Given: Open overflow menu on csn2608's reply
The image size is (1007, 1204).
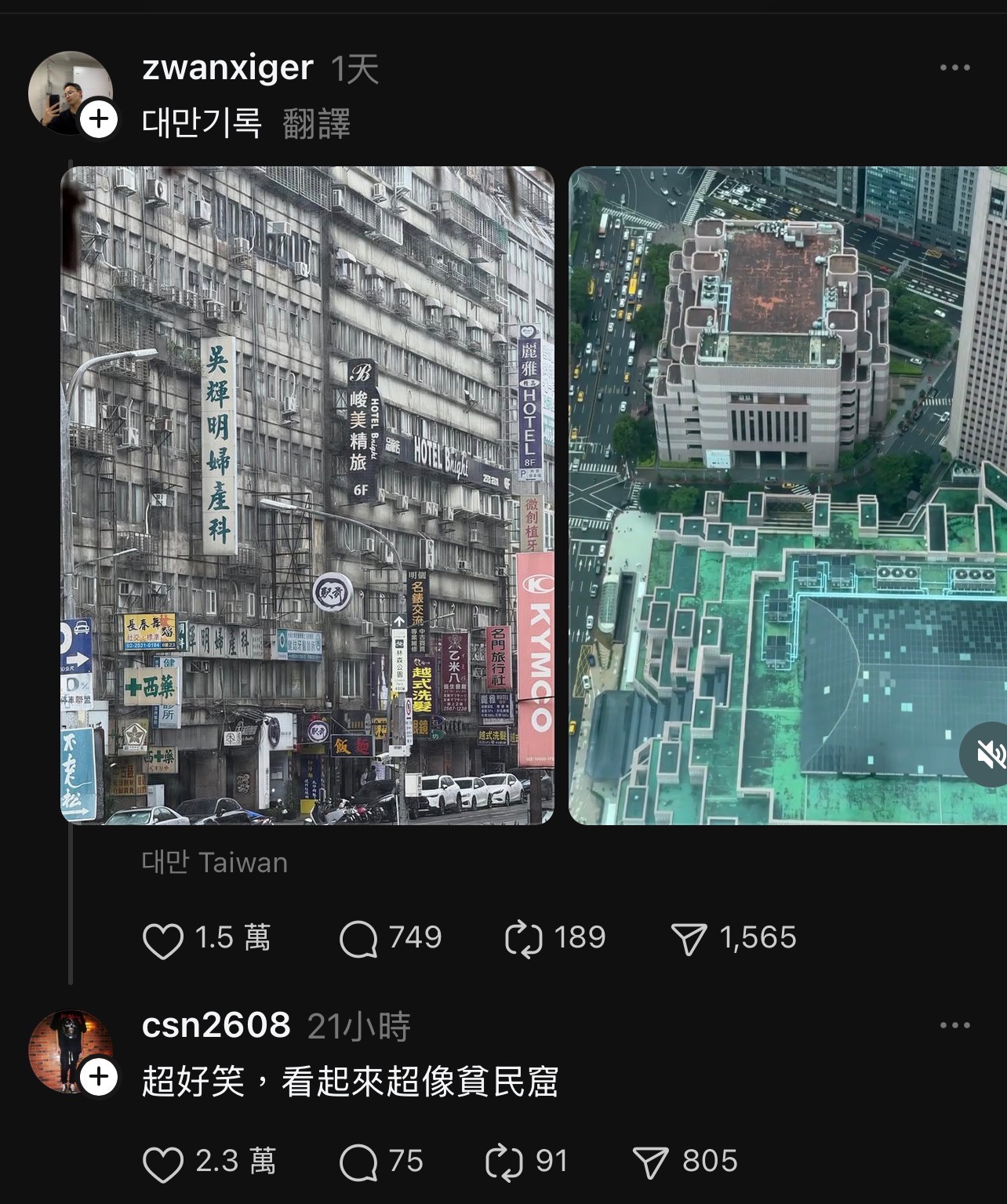Looking at the screenshot, I should 954,1025.
